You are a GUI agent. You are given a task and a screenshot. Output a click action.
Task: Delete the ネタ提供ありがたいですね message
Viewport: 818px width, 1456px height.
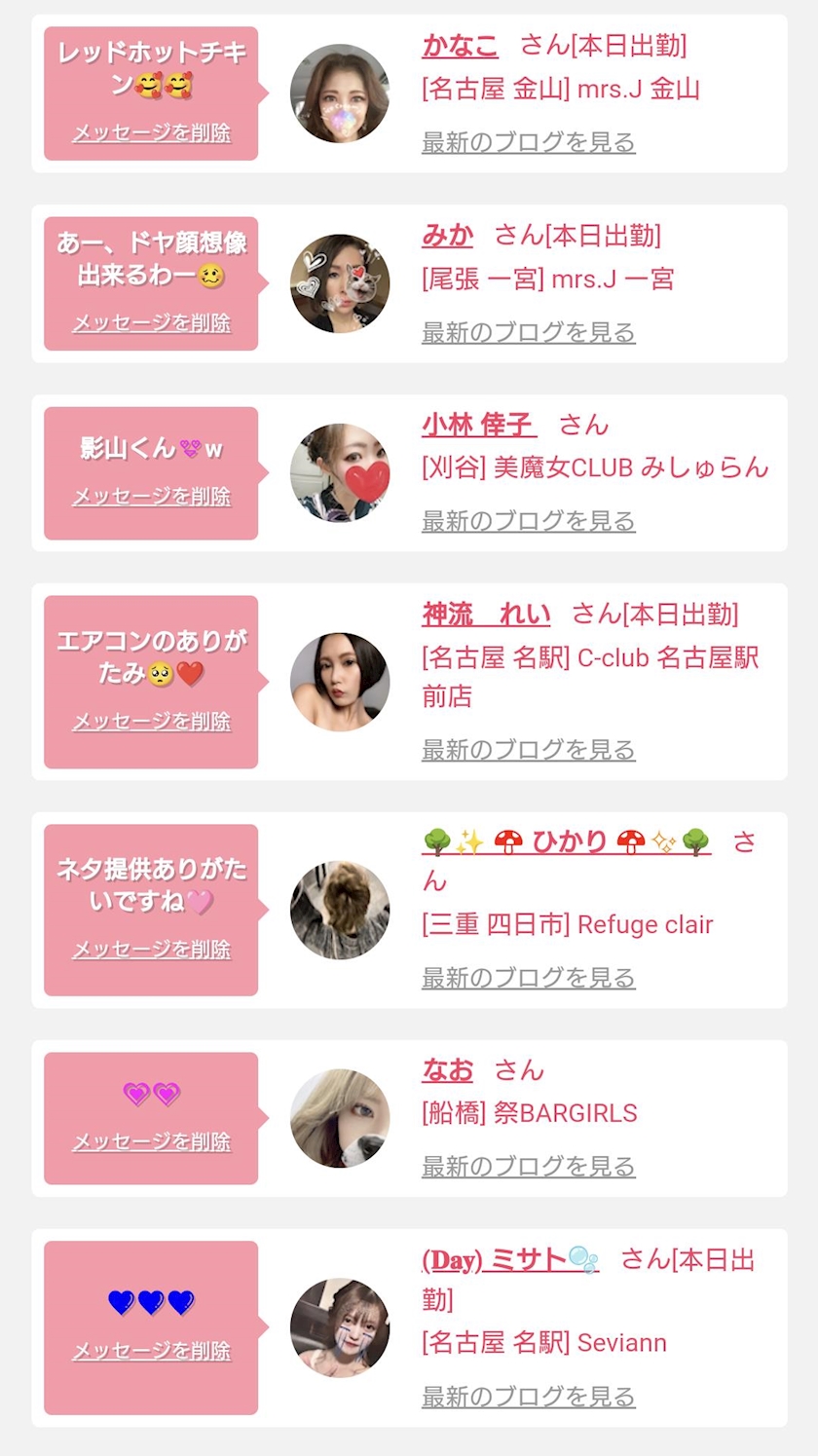click(151, 950)
